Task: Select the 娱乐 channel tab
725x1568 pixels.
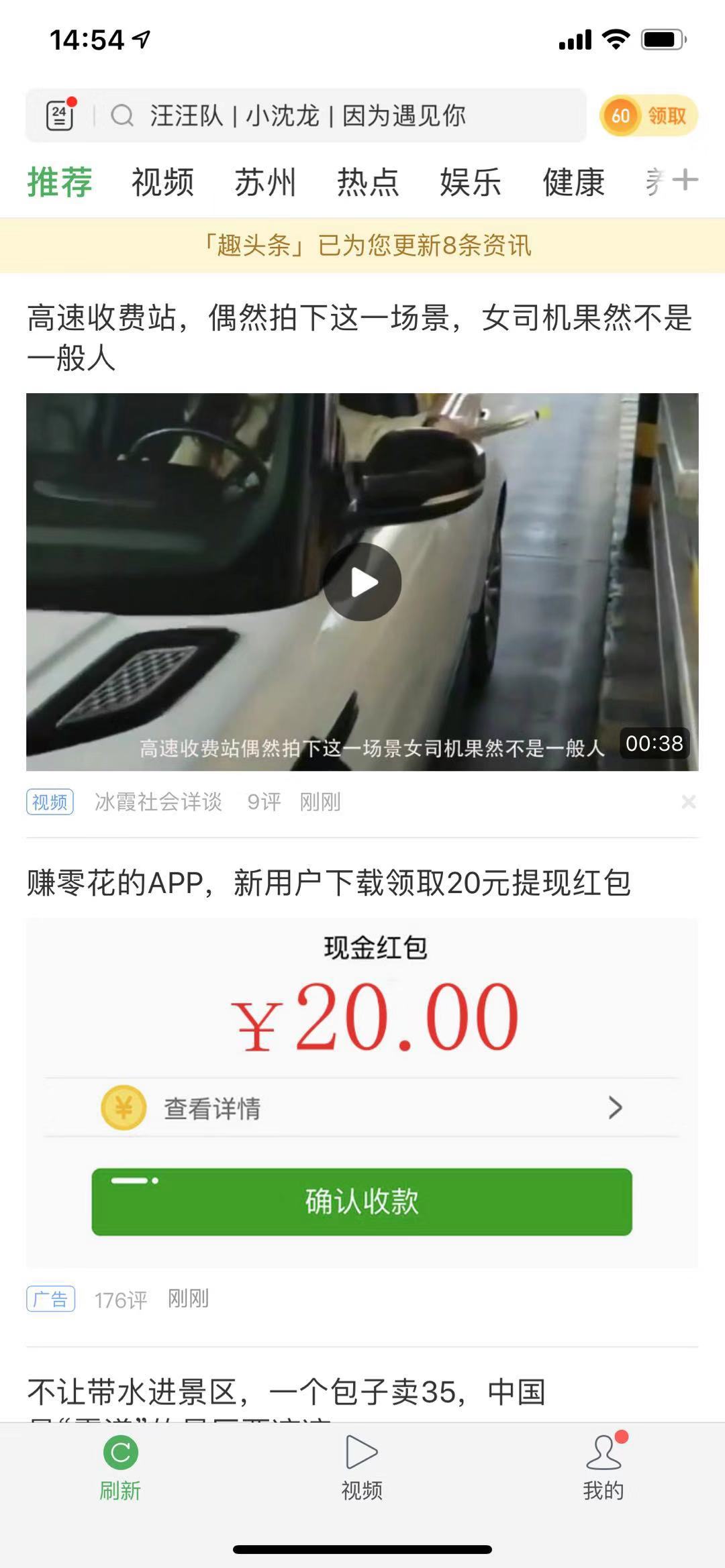Action: coord(470,180)
